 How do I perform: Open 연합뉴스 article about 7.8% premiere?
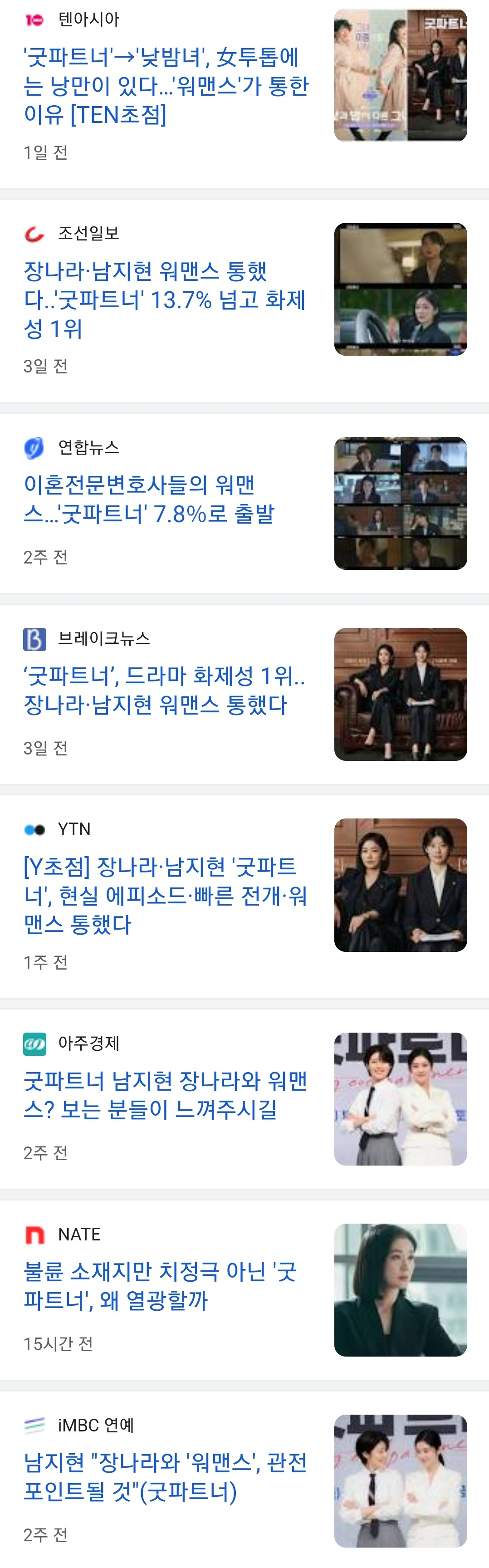149,499
